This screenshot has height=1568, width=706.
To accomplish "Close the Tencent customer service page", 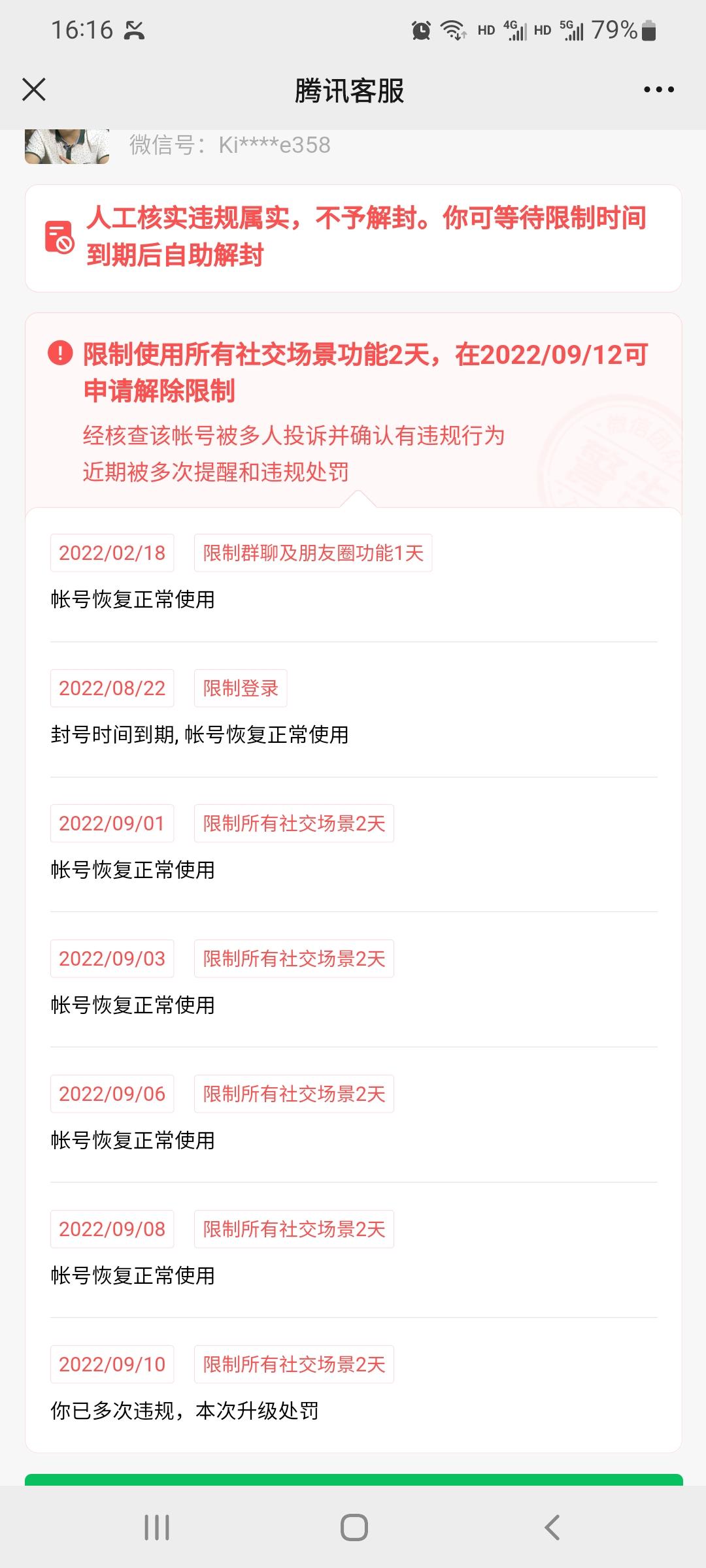I will [x=34, y=90].
